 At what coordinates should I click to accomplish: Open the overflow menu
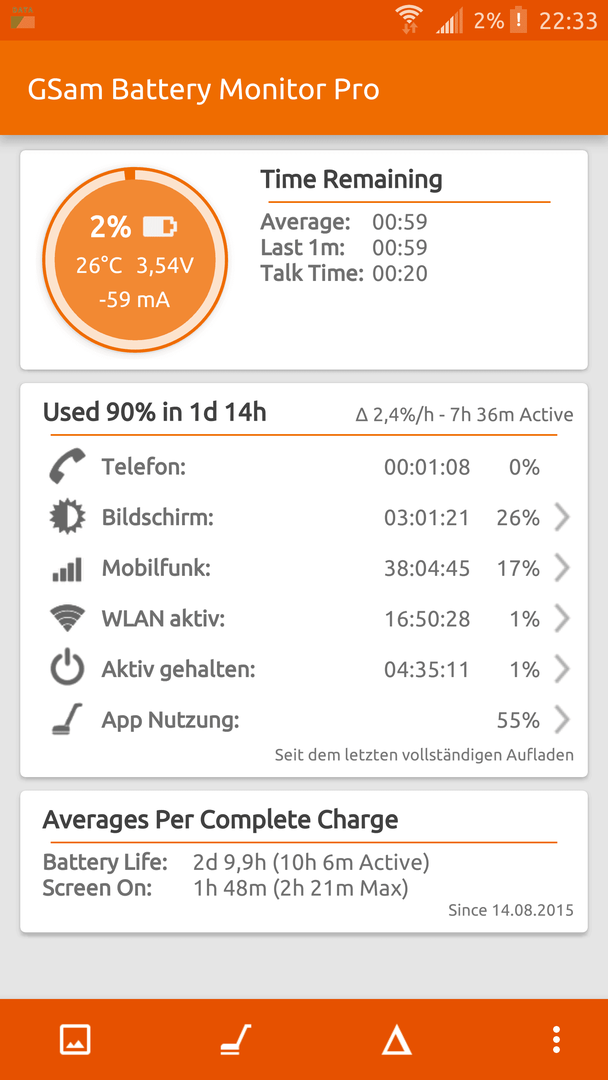[x=556, y=1039]
